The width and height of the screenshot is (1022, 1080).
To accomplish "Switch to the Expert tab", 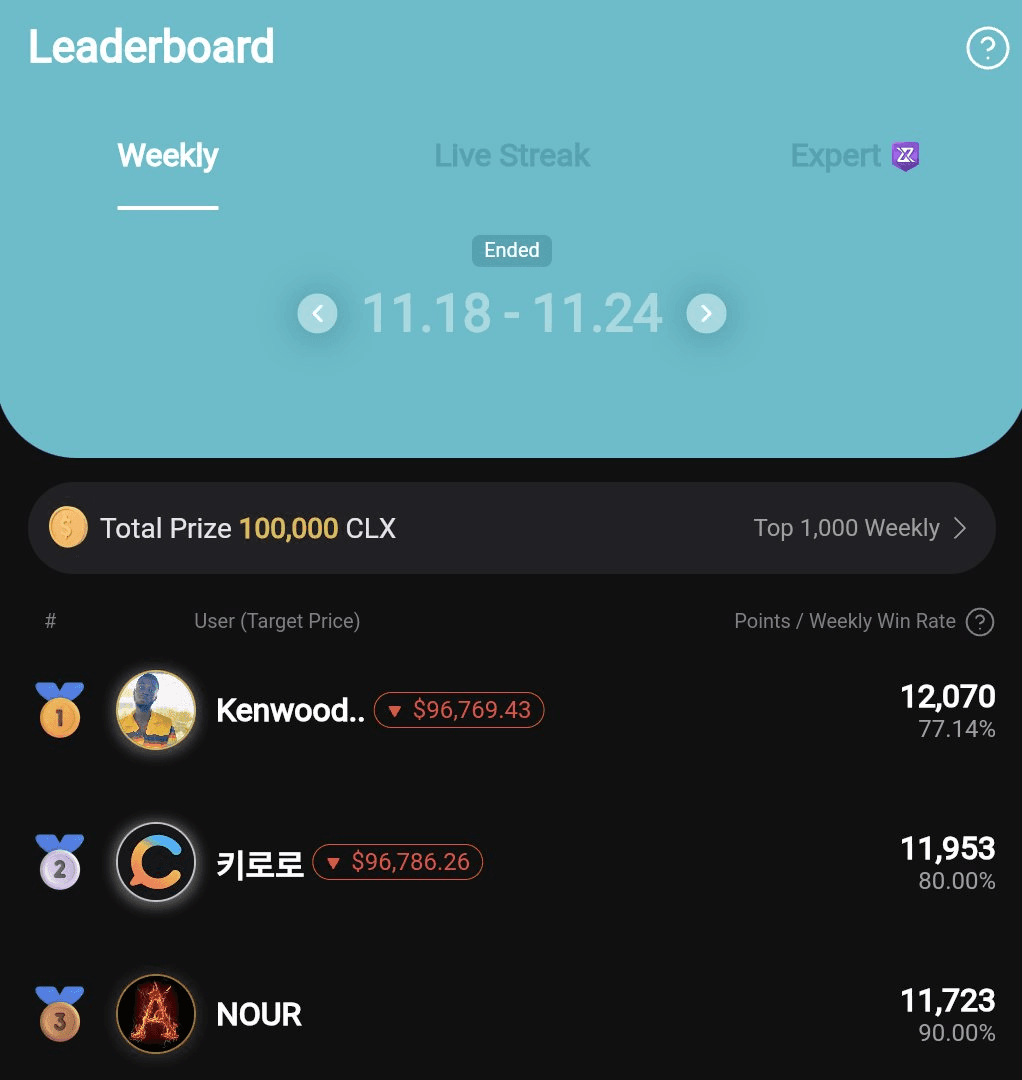I will 853,156.
